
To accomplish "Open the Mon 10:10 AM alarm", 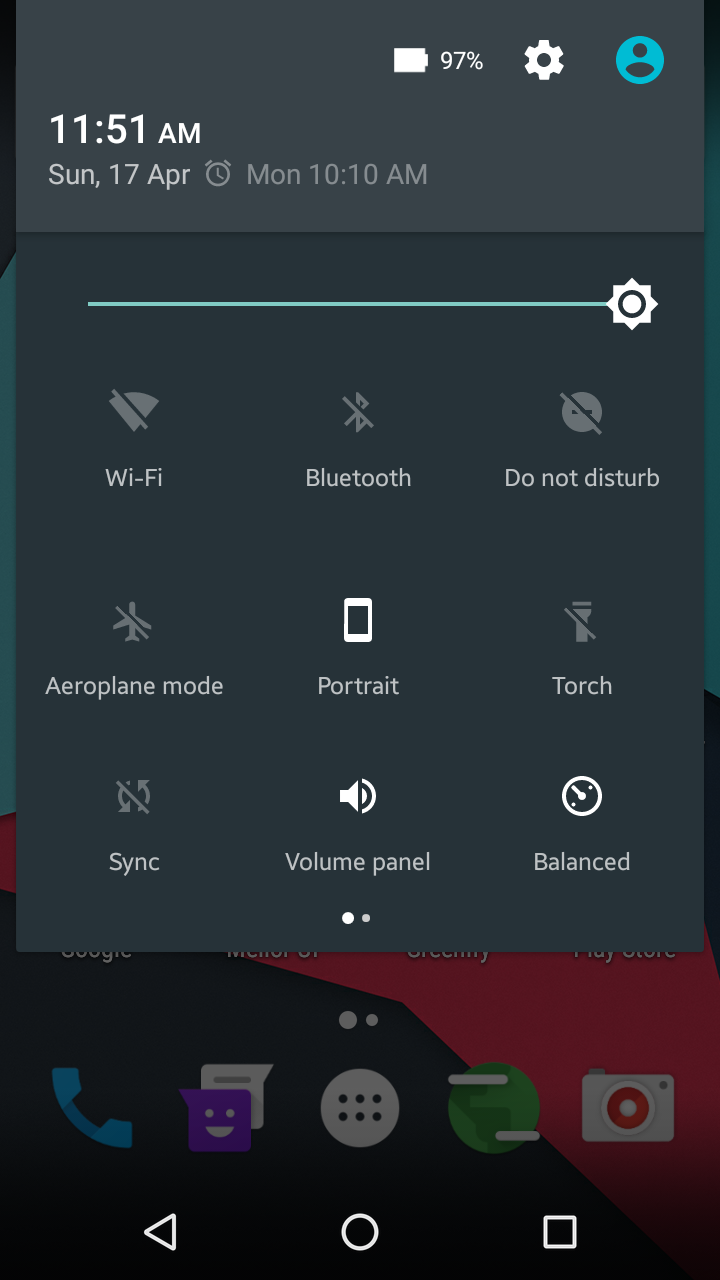I will (x=316, y=174).
